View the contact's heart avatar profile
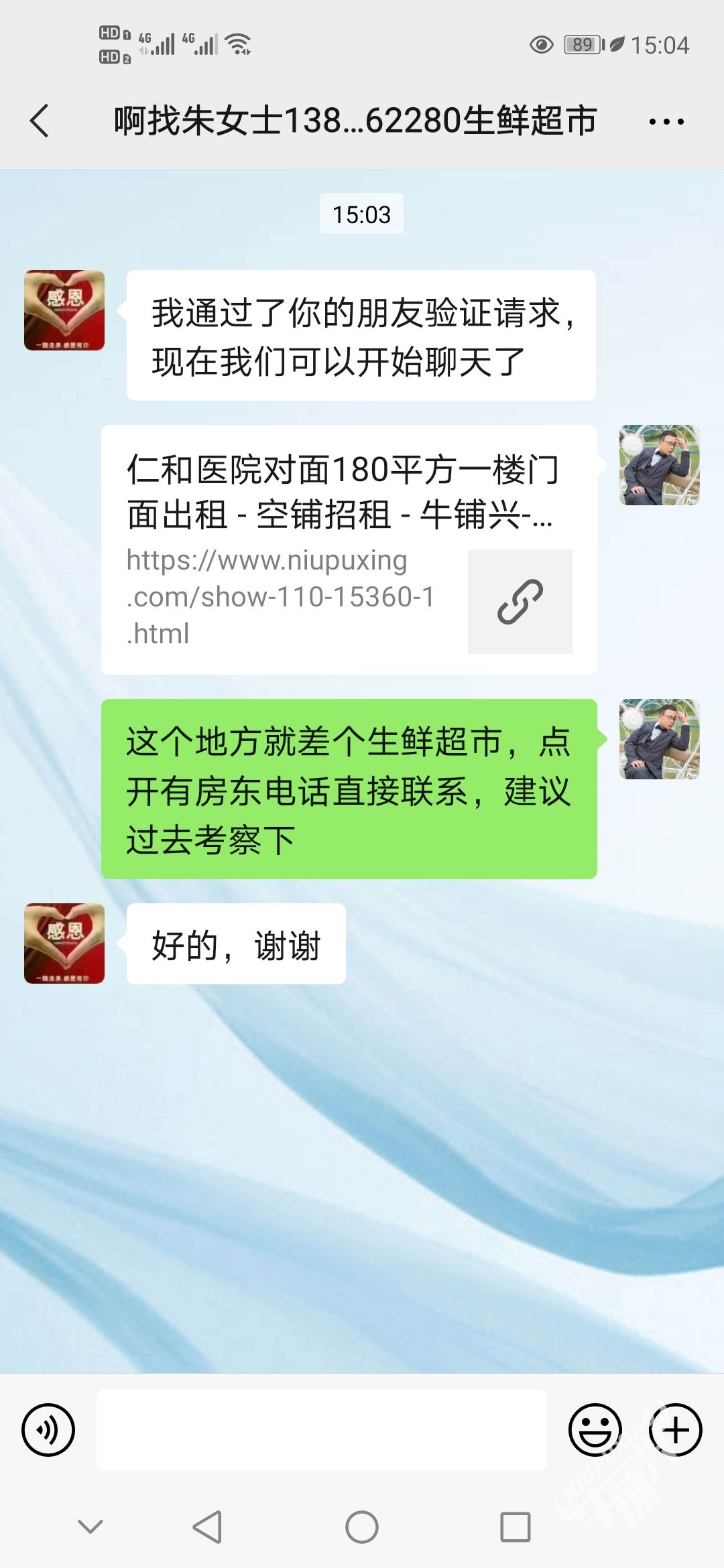Image resolution: width=724 pixels, height=1568 pixels. 64,310
